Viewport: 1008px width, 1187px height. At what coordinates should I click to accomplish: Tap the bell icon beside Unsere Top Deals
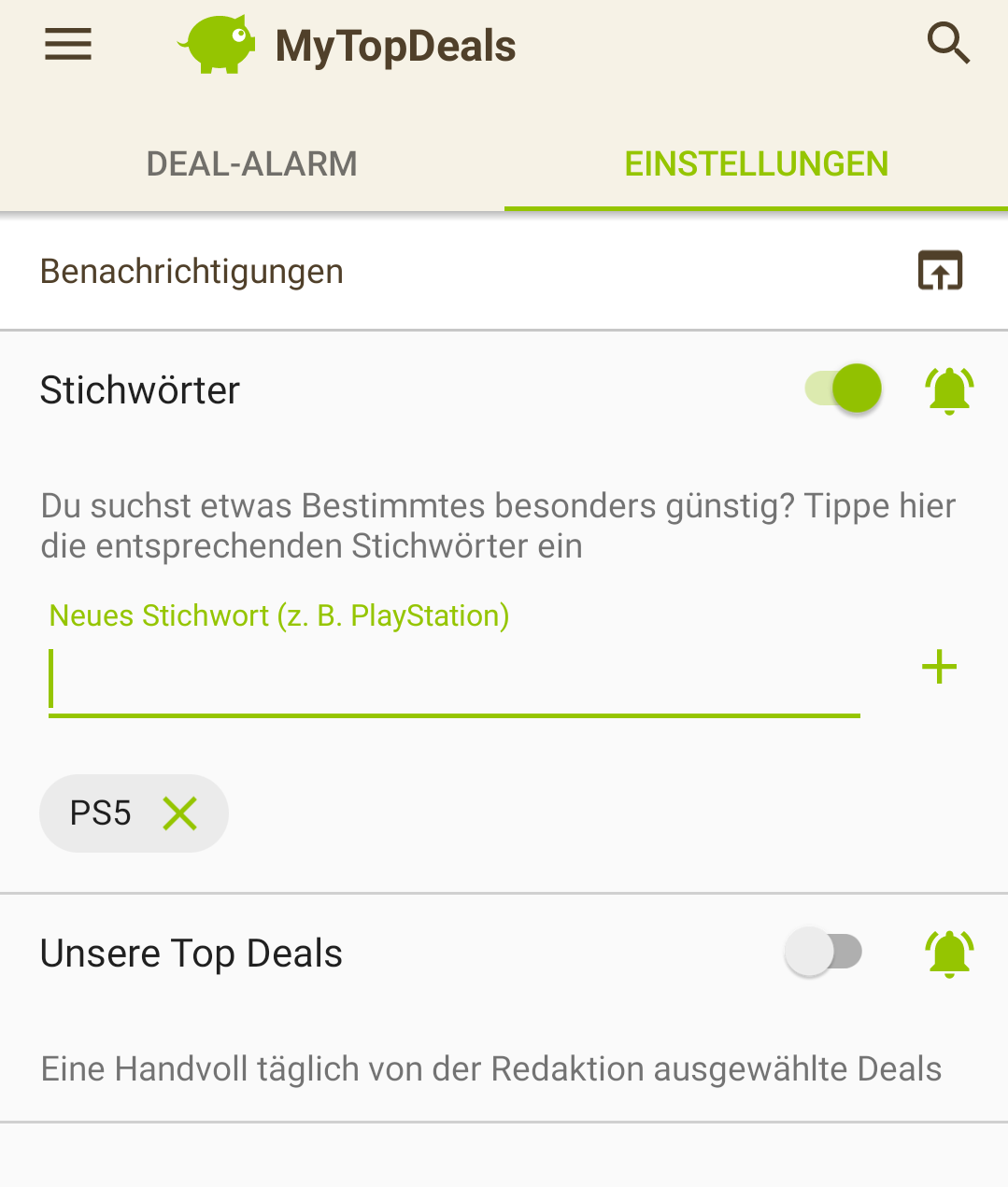tap(949, 954)
